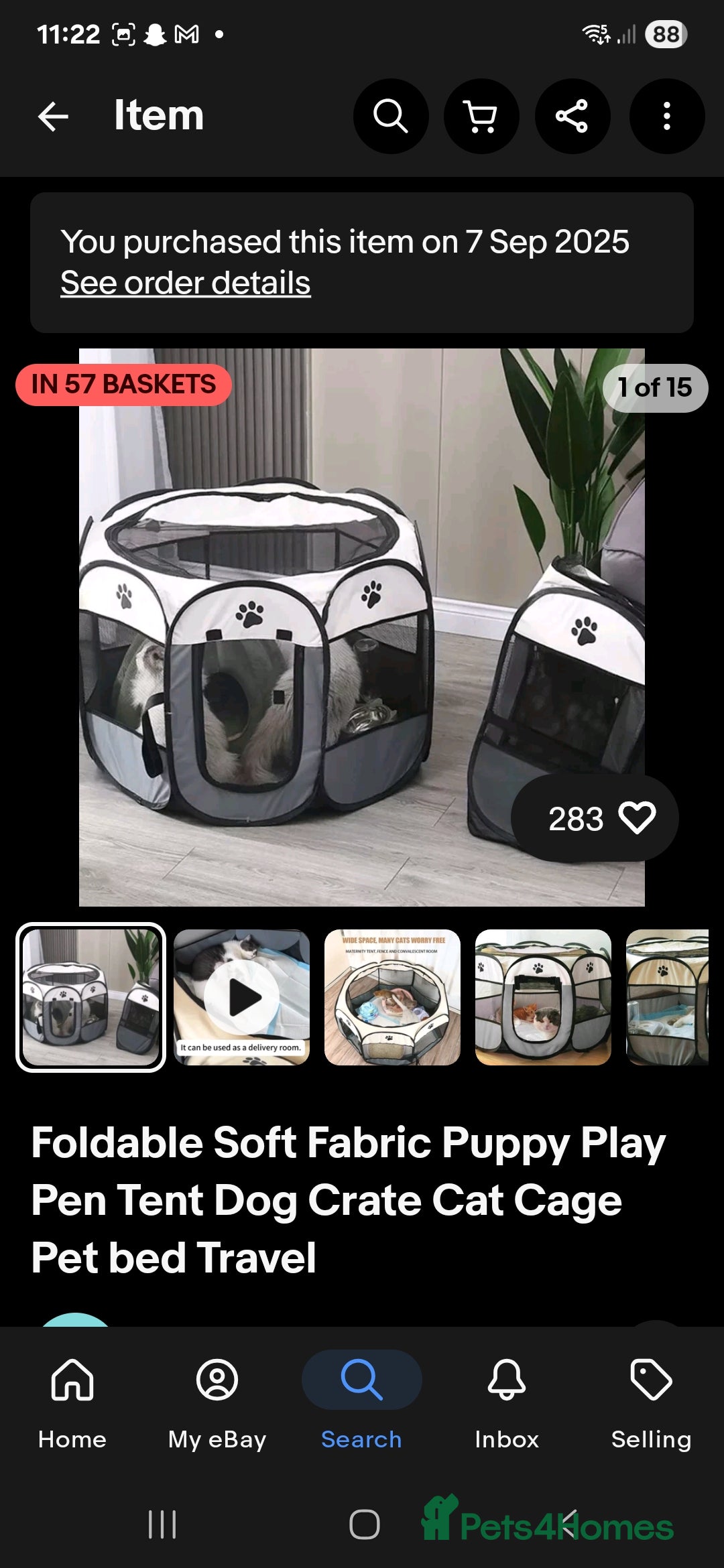Switch to the Search tab
Image resolution: width=724 pixels, height=1568 pixels.
(362, 1397)
